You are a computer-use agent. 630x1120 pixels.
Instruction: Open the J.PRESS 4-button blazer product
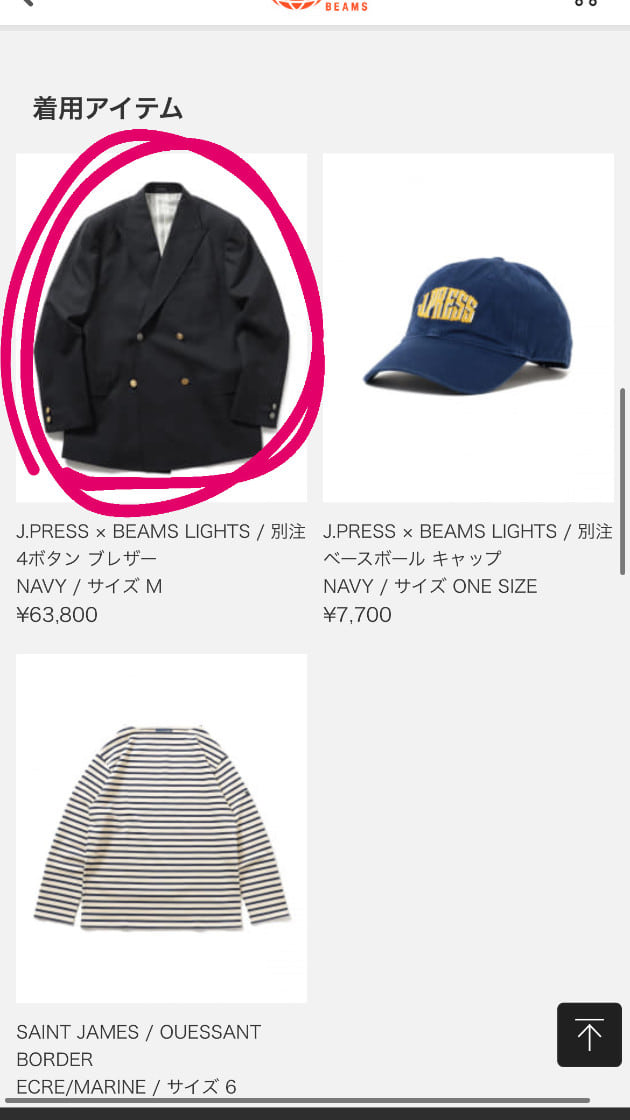pyautogui.click(x=161, y=328)
